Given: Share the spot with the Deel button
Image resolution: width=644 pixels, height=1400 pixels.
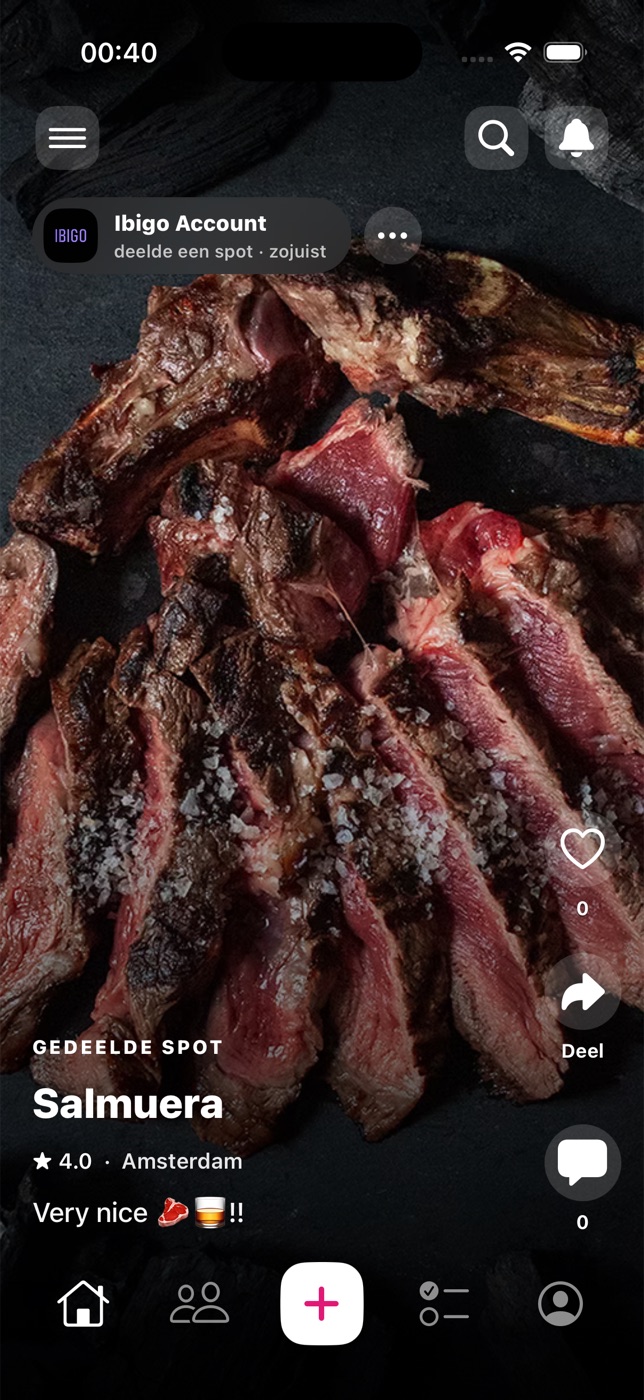Looking at the screenshot, I should pyautogui.click(x=582, y=993).
